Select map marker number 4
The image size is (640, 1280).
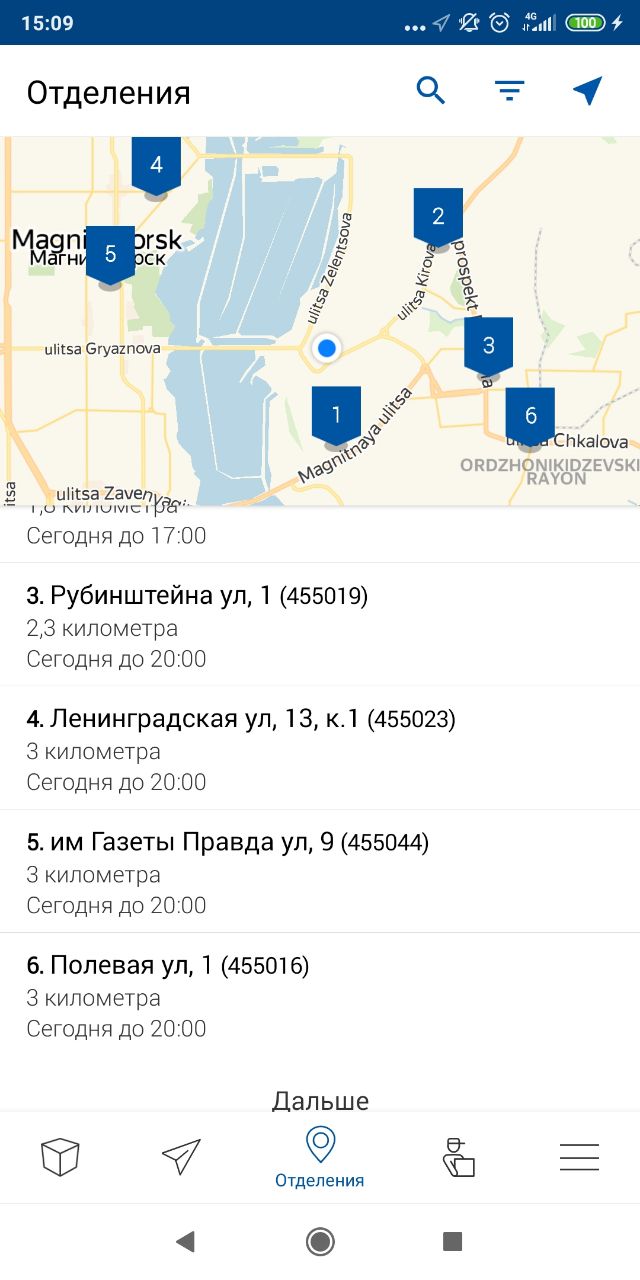coord(156,167)
